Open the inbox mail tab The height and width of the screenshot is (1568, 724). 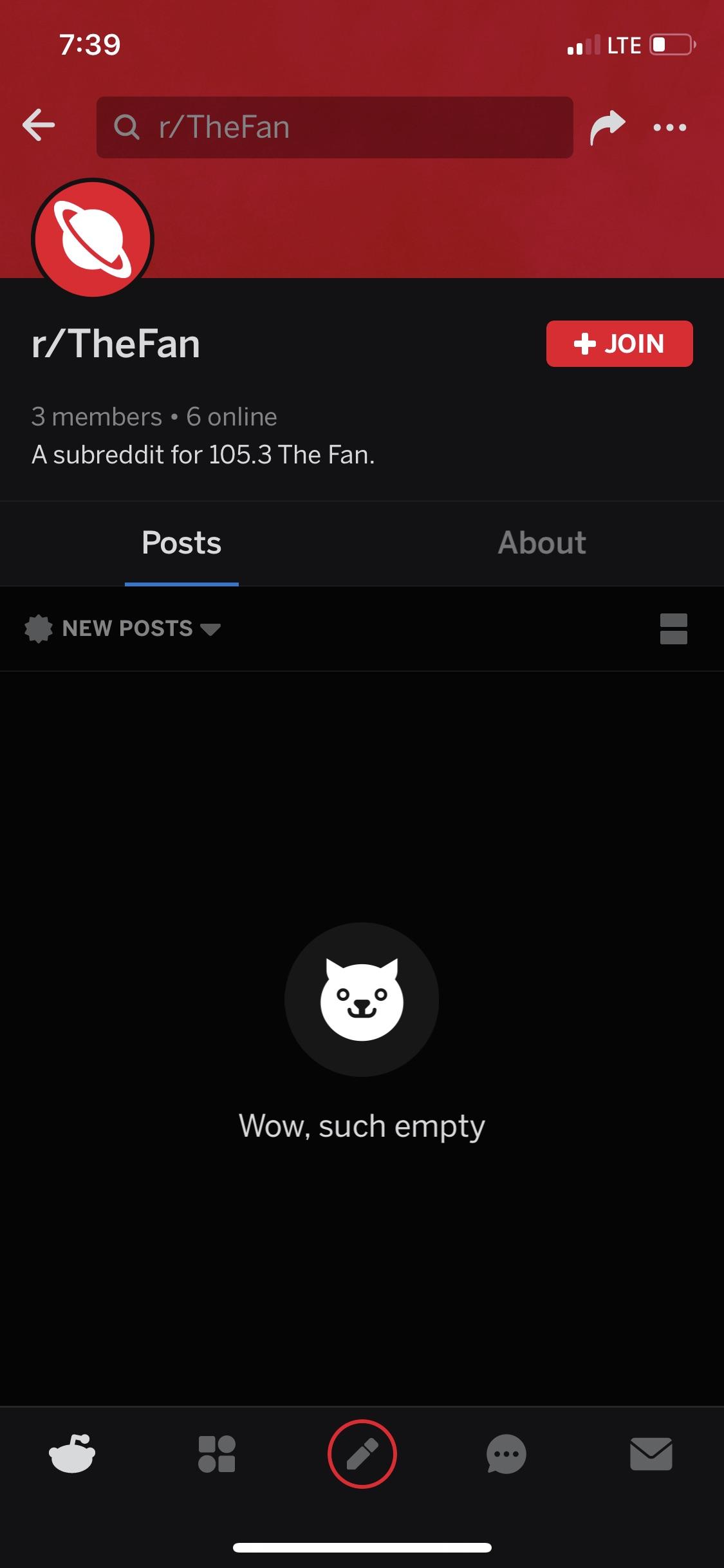point(651,1453)
